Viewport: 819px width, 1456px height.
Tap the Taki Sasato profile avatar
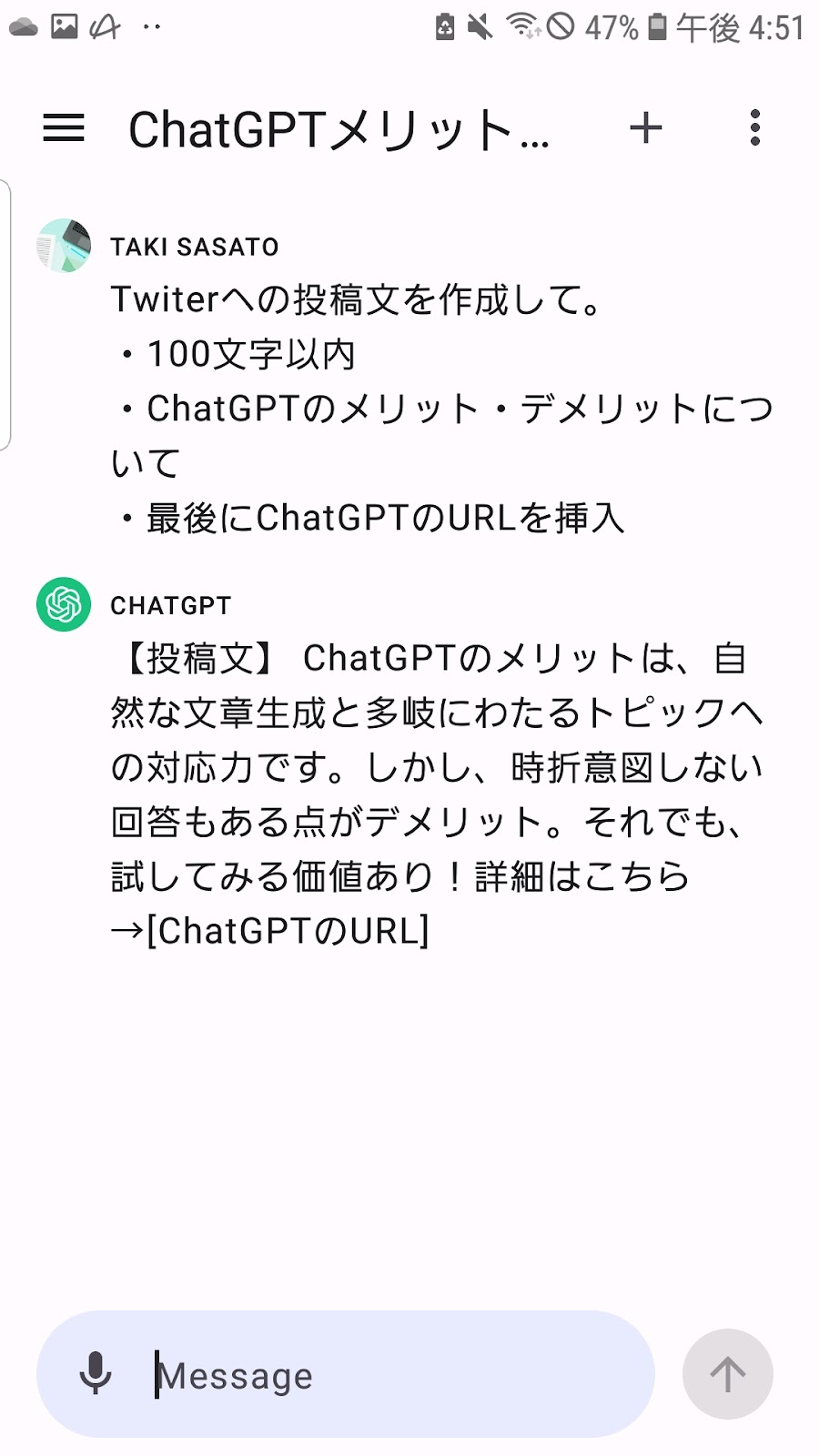[62, 247]
